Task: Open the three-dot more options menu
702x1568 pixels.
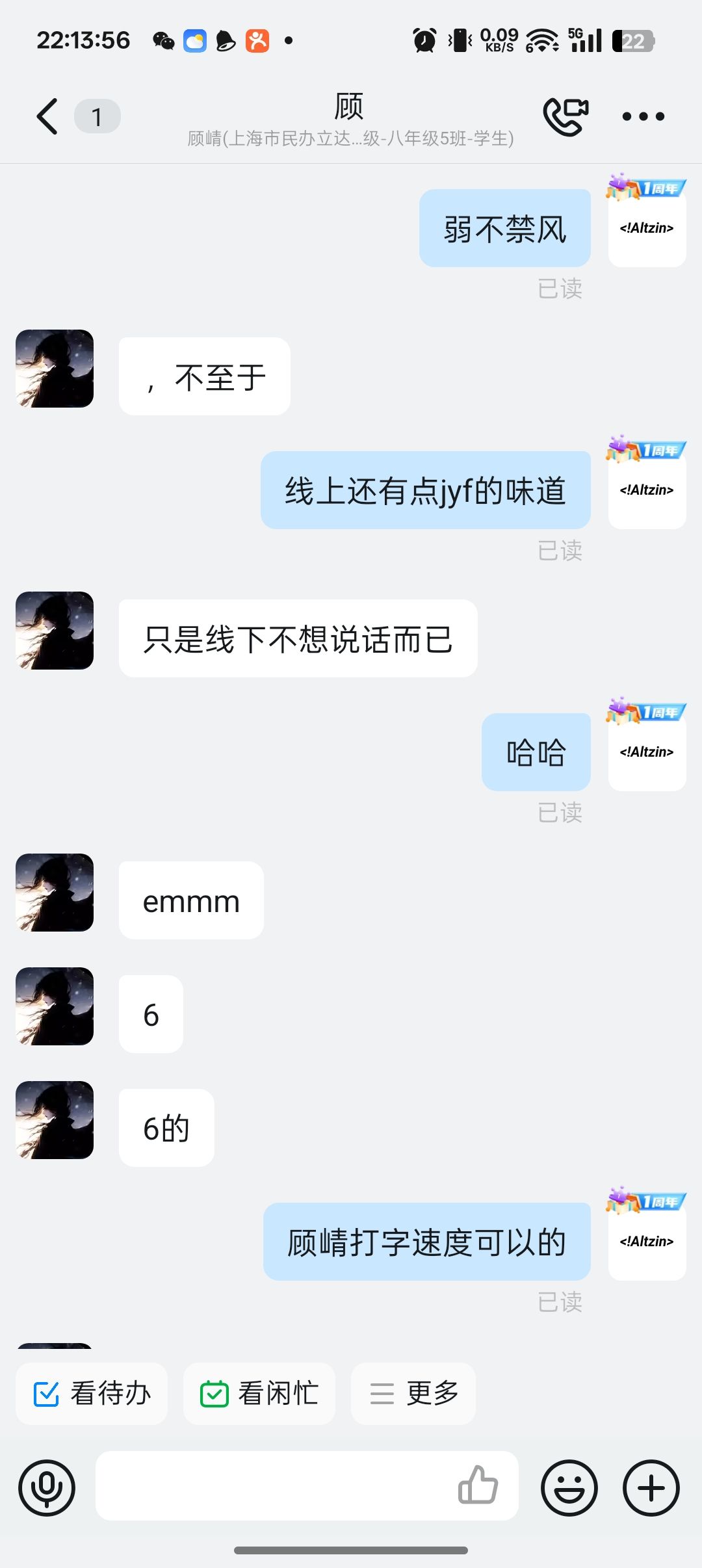Action: (643, 117)
